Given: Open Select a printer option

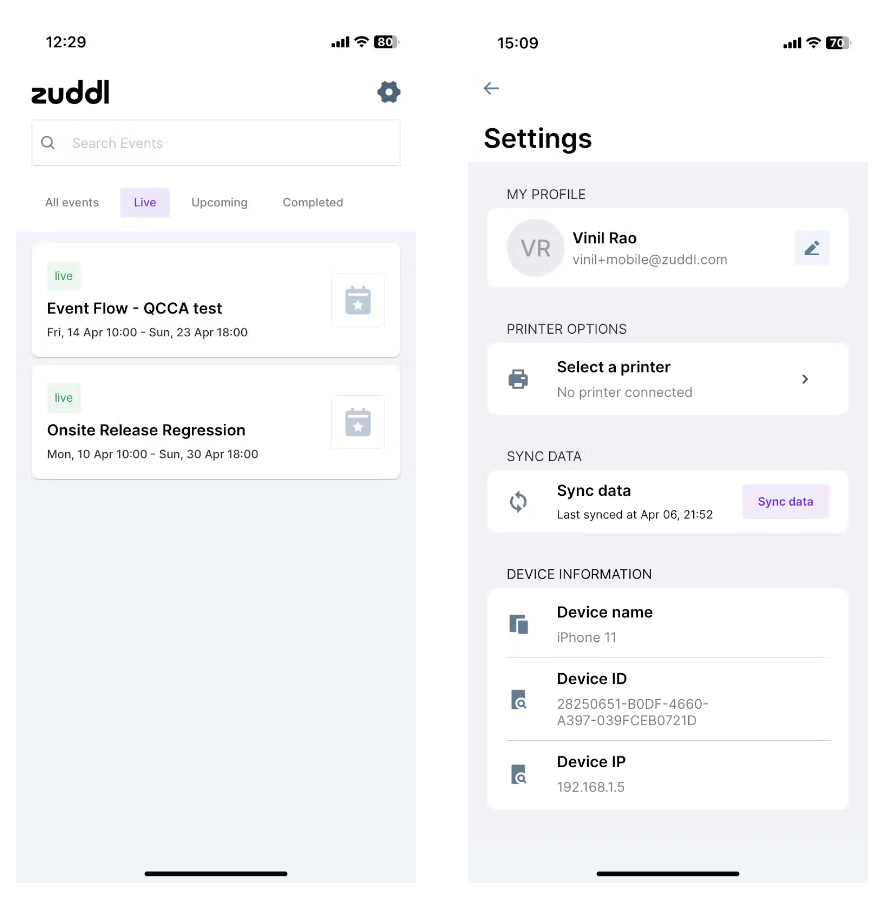Looking at the screenshot, I should [x=667, y=379].
